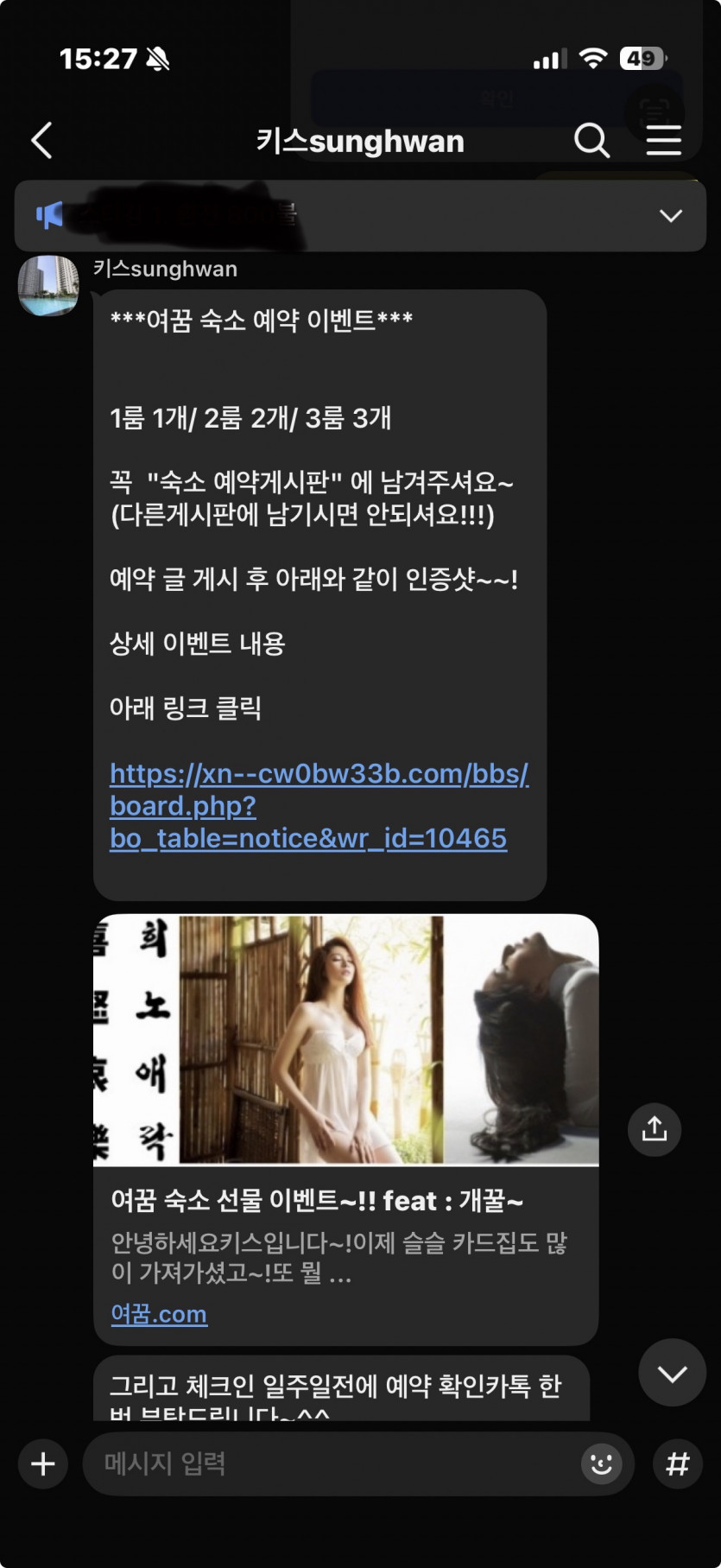The image size is (721, 1568).
Task: Open the emoji picker smiley icon
Action: pyautogui.click(x=601, y=1463)
